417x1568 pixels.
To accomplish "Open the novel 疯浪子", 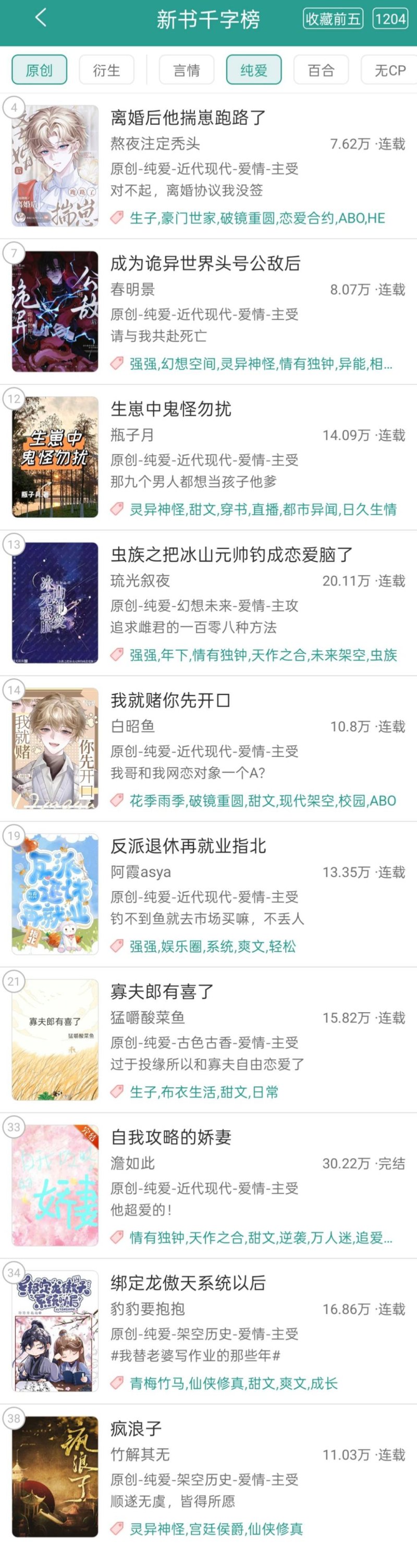I will tap(136, 1428).
